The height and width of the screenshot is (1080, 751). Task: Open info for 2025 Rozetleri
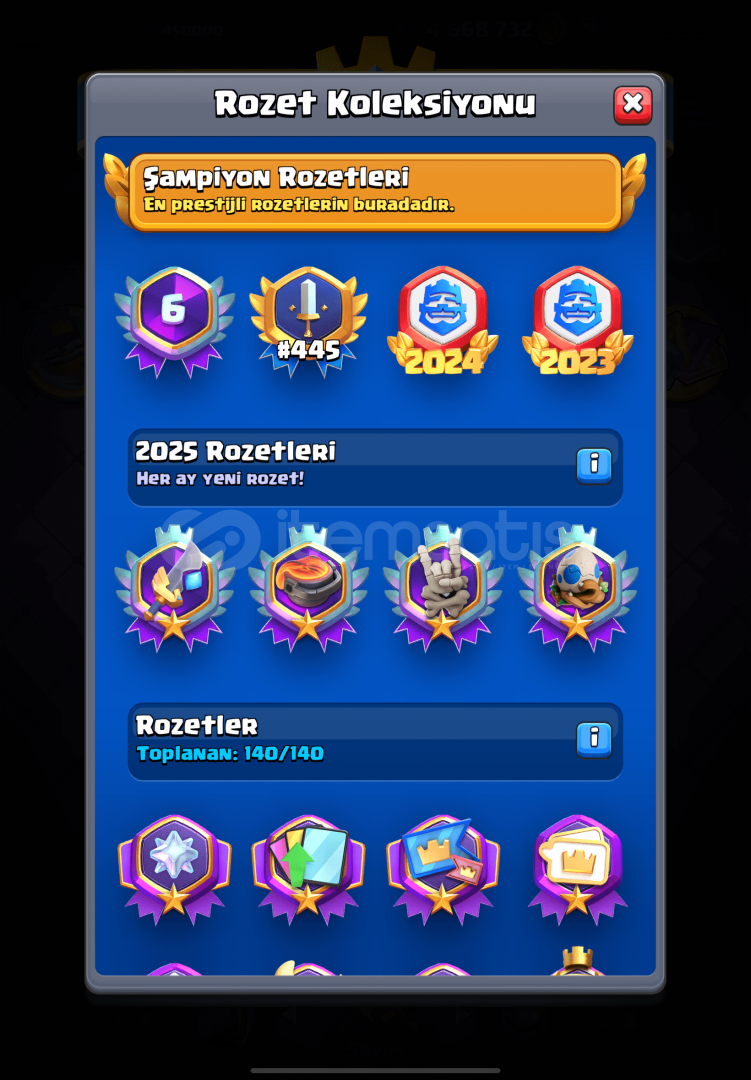[593, 465]
